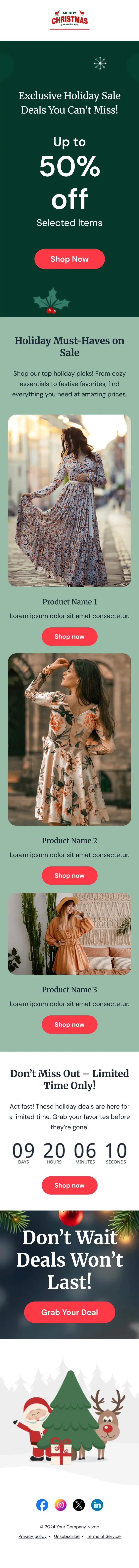Tap the Shop Now button in the hero banner
Screen dimensions: 139x1568
point(69,259)
